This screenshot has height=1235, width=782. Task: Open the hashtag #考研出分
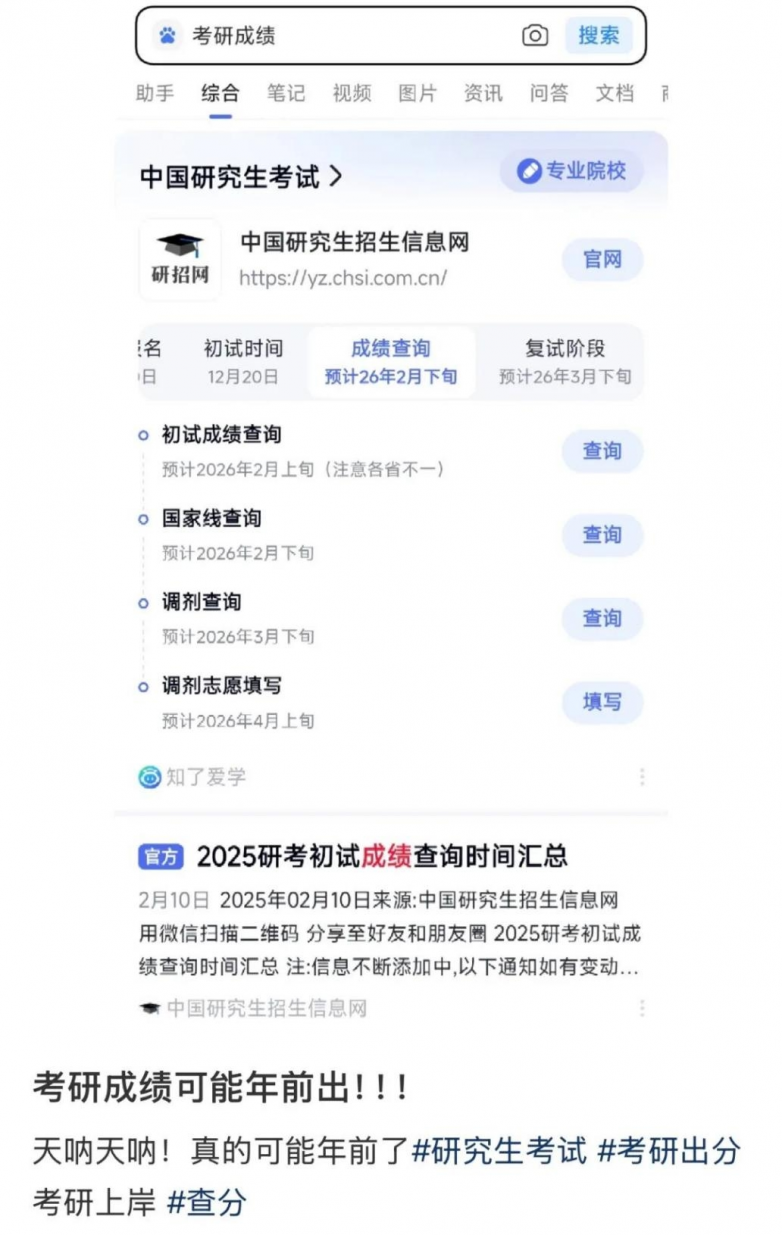click(x=668, y=1151)
